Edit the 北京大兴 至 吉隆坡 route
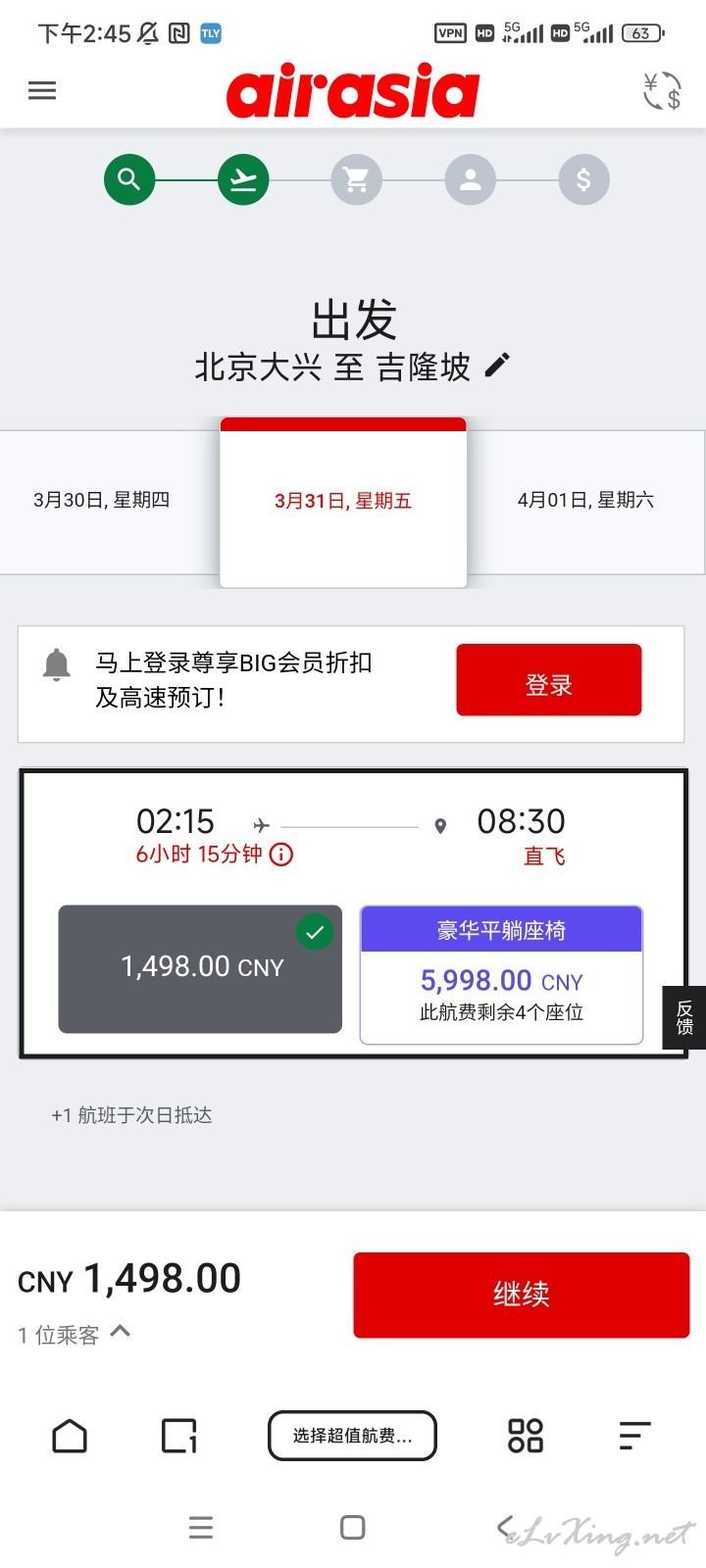This screenshot has height=1568, width=706. point(498,366)
